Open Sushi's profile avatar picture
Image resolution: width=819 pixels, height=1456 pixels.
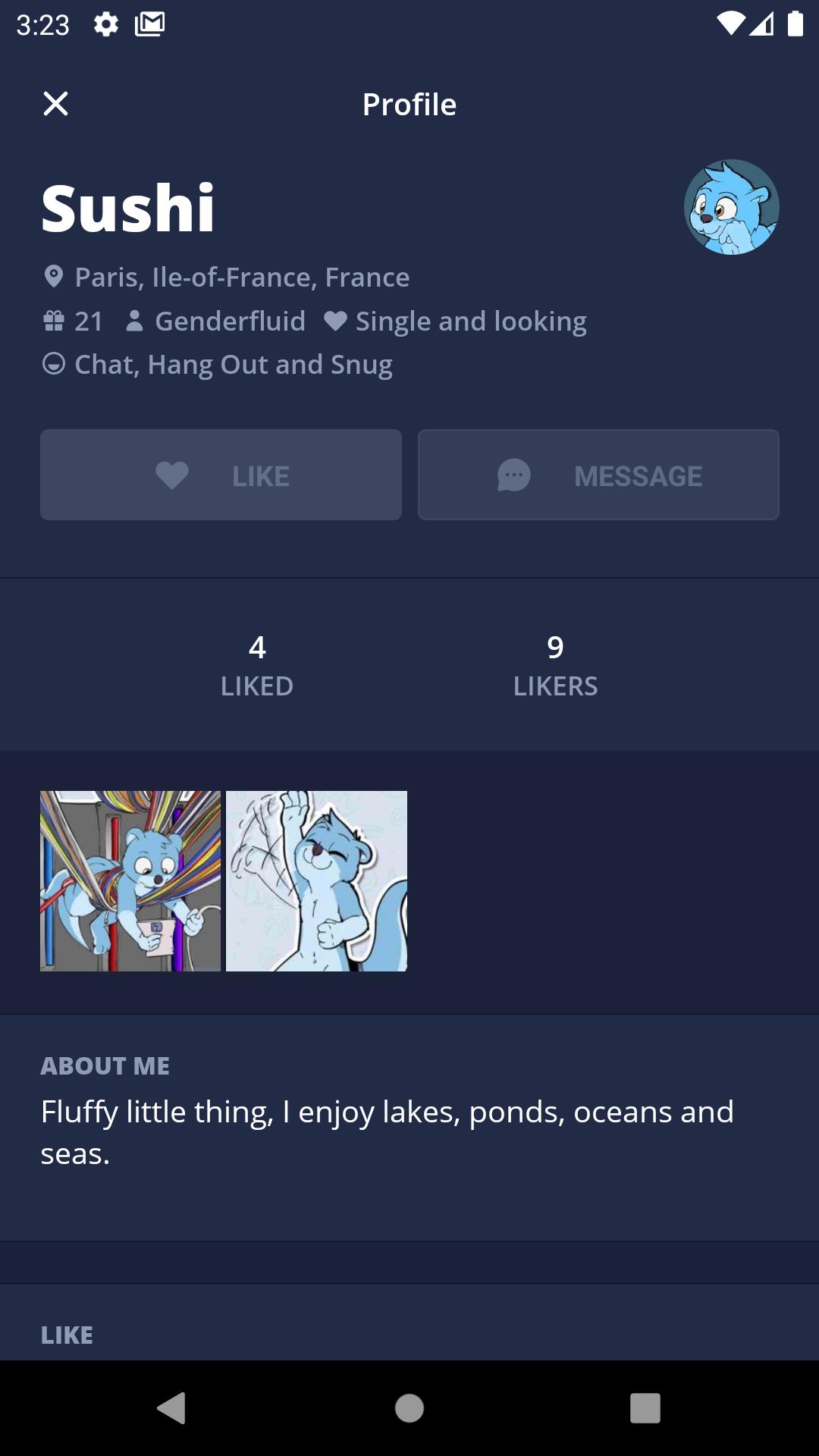pos(731,207)
